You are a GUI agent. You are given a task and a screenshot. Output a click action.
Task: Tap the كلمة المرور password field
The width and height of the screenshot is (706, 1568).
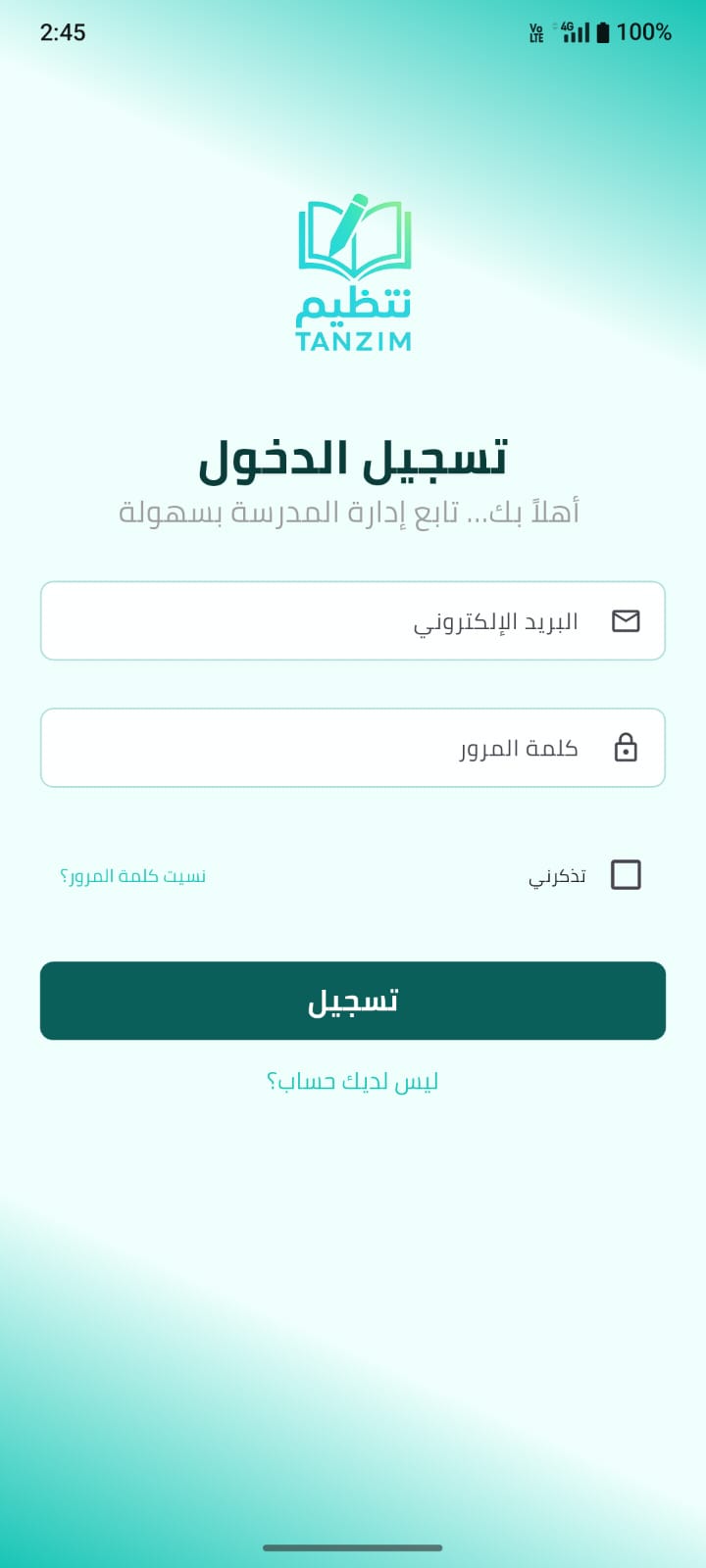pos(353,748)
